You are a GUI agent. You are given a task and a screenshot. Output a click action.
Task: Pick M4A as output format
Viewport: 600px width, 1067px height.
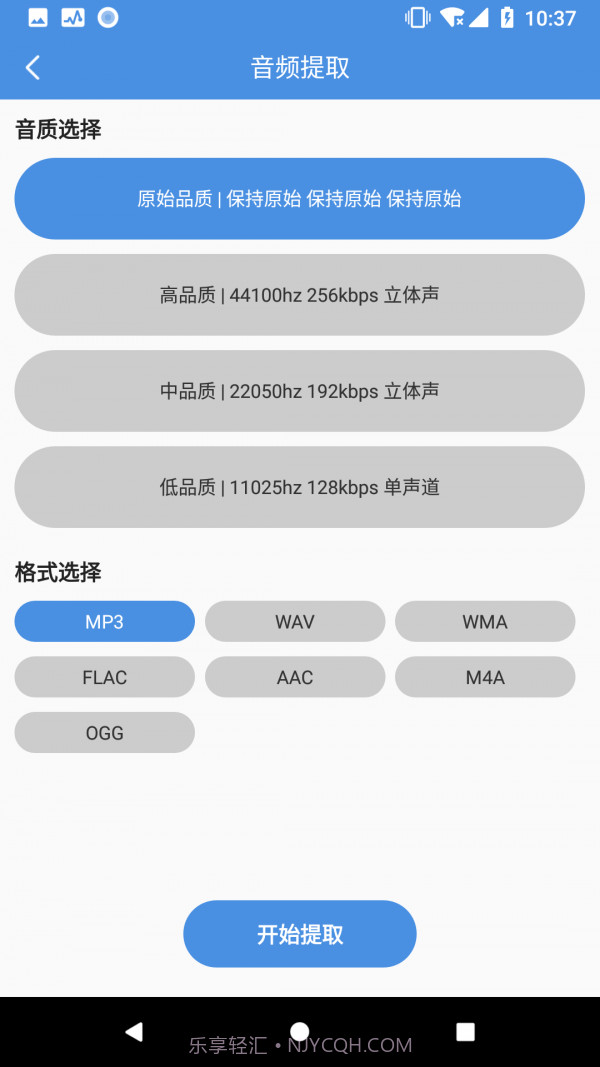(485, 677)
